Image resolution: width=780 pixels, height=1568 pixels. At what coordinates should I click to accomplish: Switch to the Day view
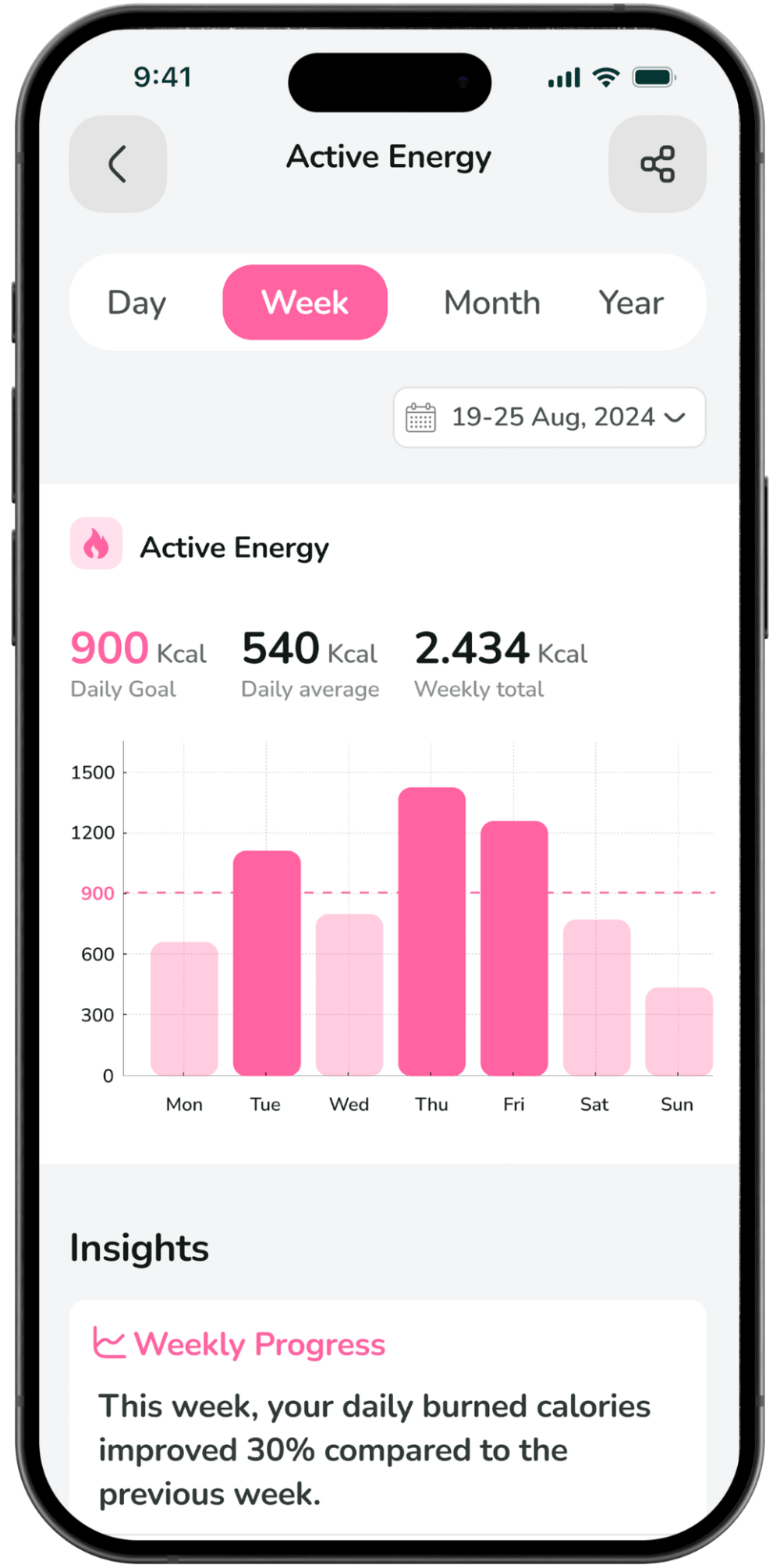pyautogui.click(x=136, y=303)
